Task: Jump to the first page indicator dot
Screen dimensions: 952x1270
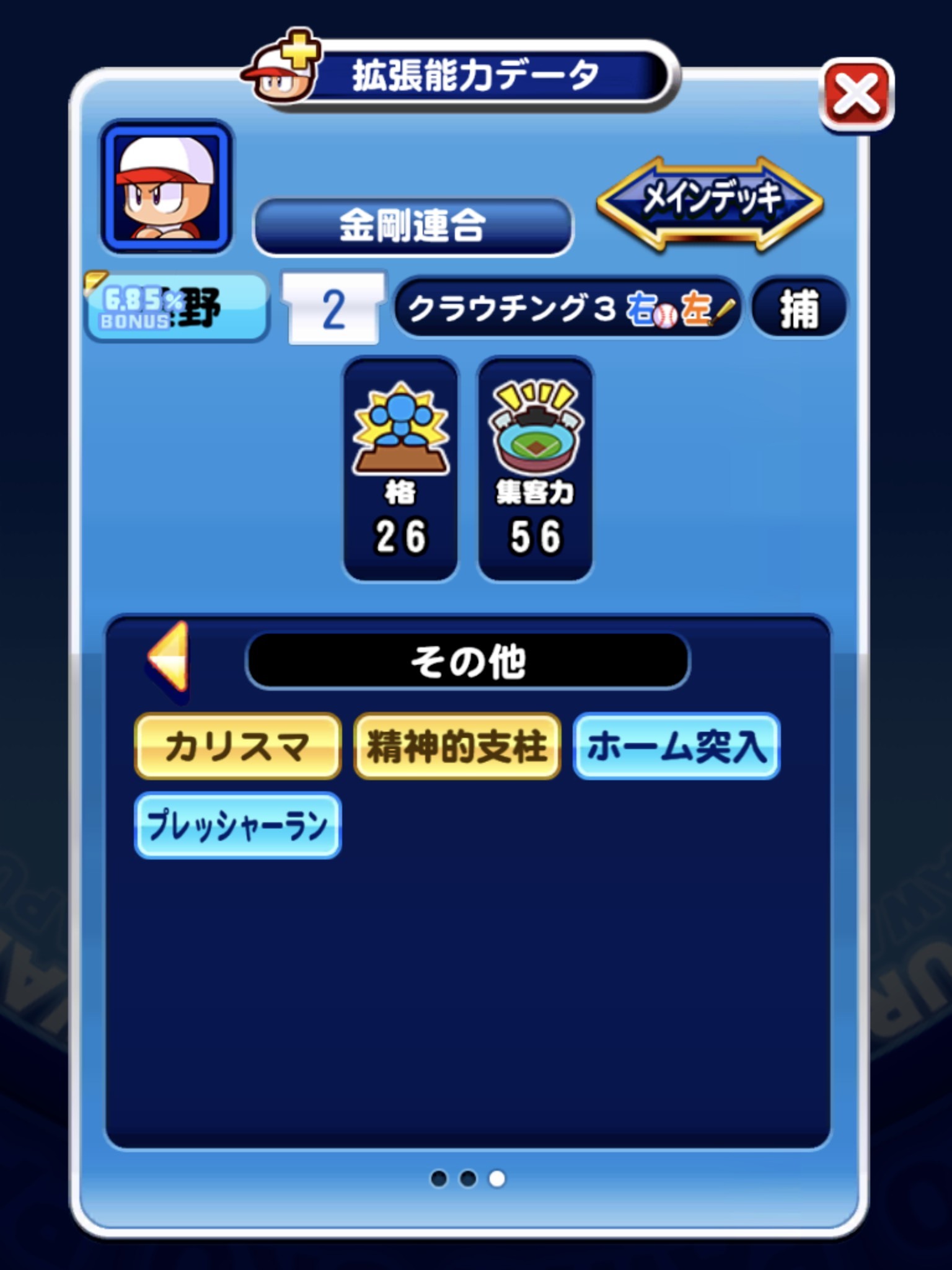Action: tap(439, 1178)
